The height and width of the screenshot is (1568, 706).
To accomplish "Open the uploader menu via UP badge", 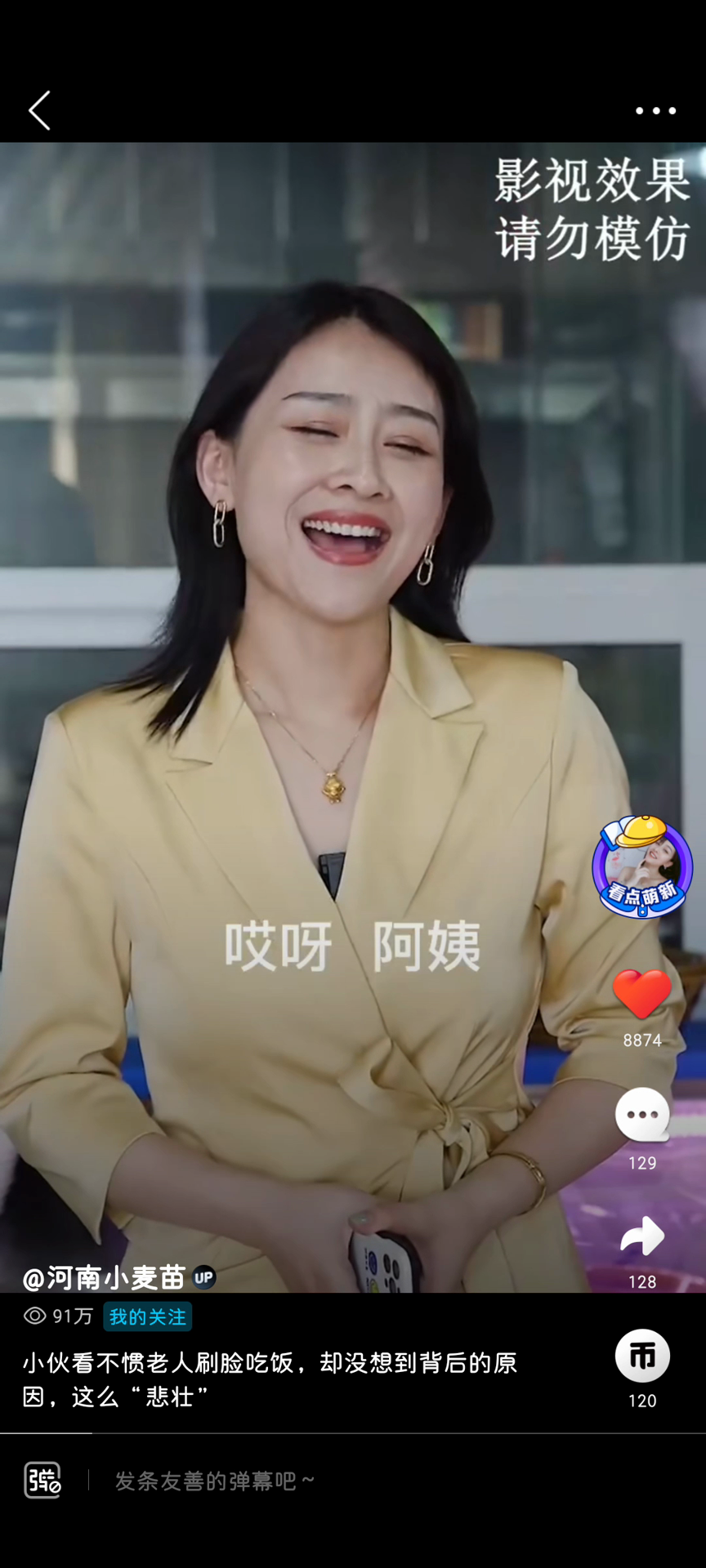I will click(x=205, y=1278).
